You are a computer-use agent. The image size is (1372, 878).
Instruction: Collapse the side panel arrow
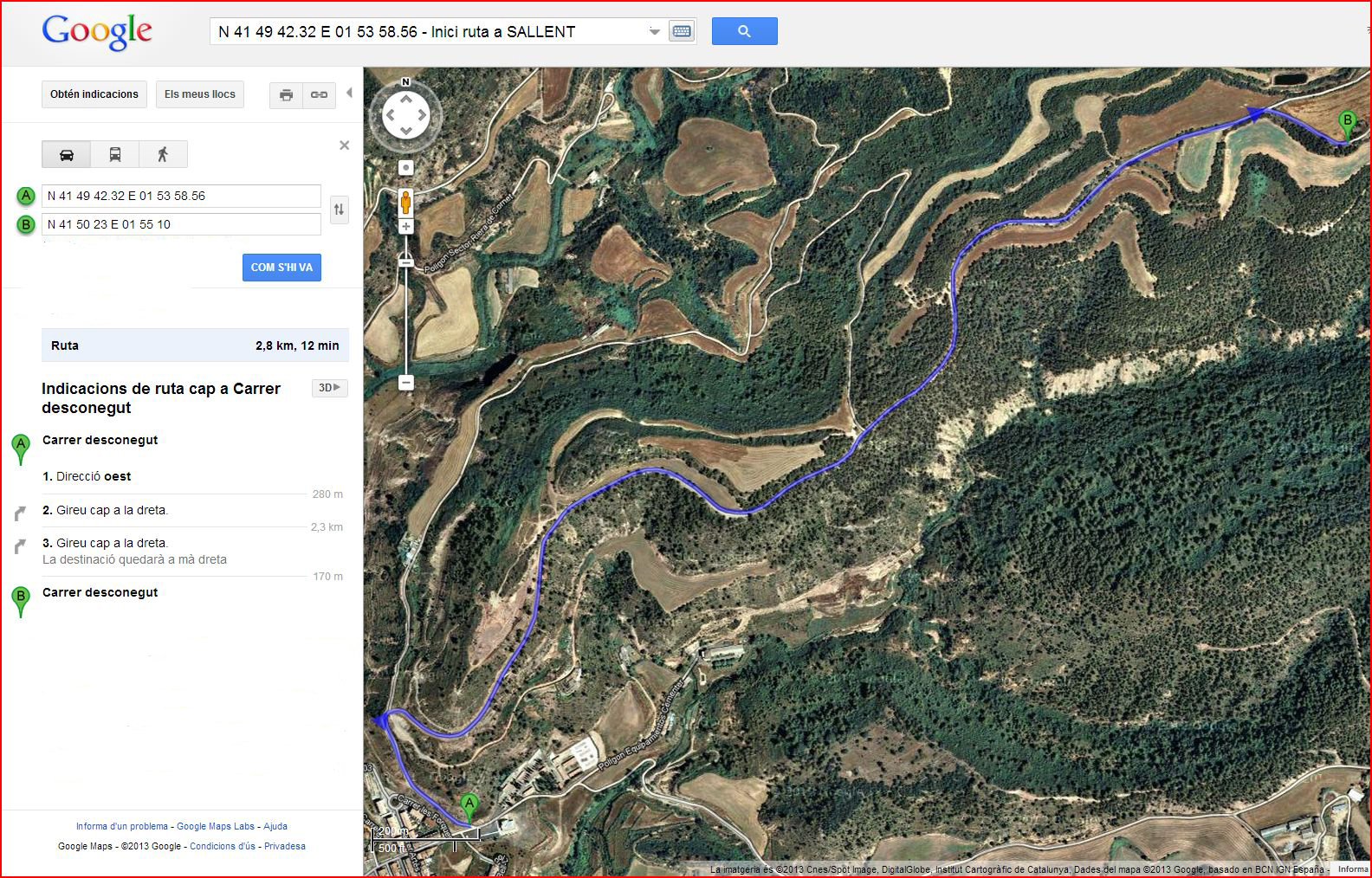(349, 93)
